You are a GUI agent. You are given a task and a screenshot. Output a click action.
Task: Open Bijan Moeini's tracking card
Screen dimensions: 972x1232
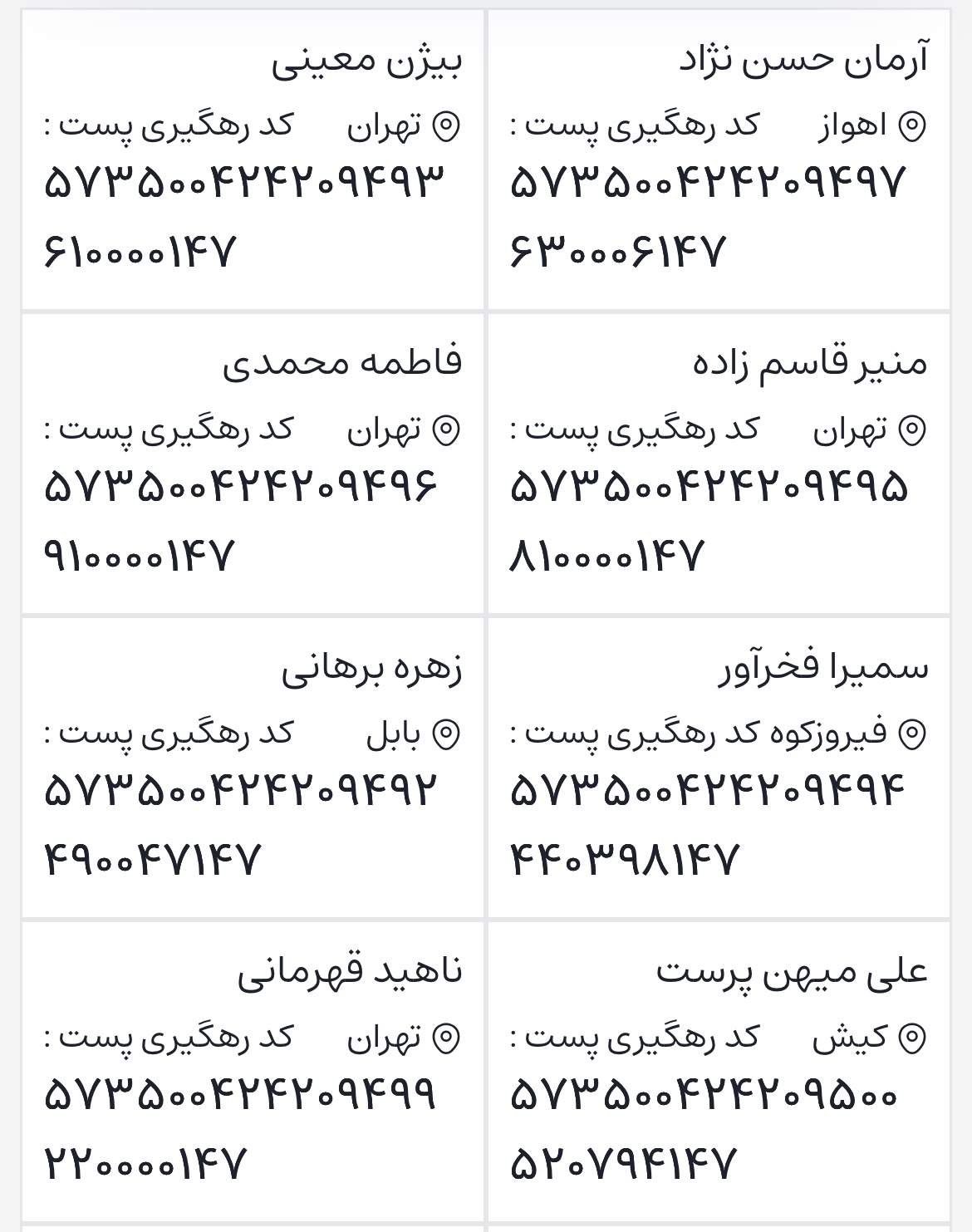coord(253,160)
